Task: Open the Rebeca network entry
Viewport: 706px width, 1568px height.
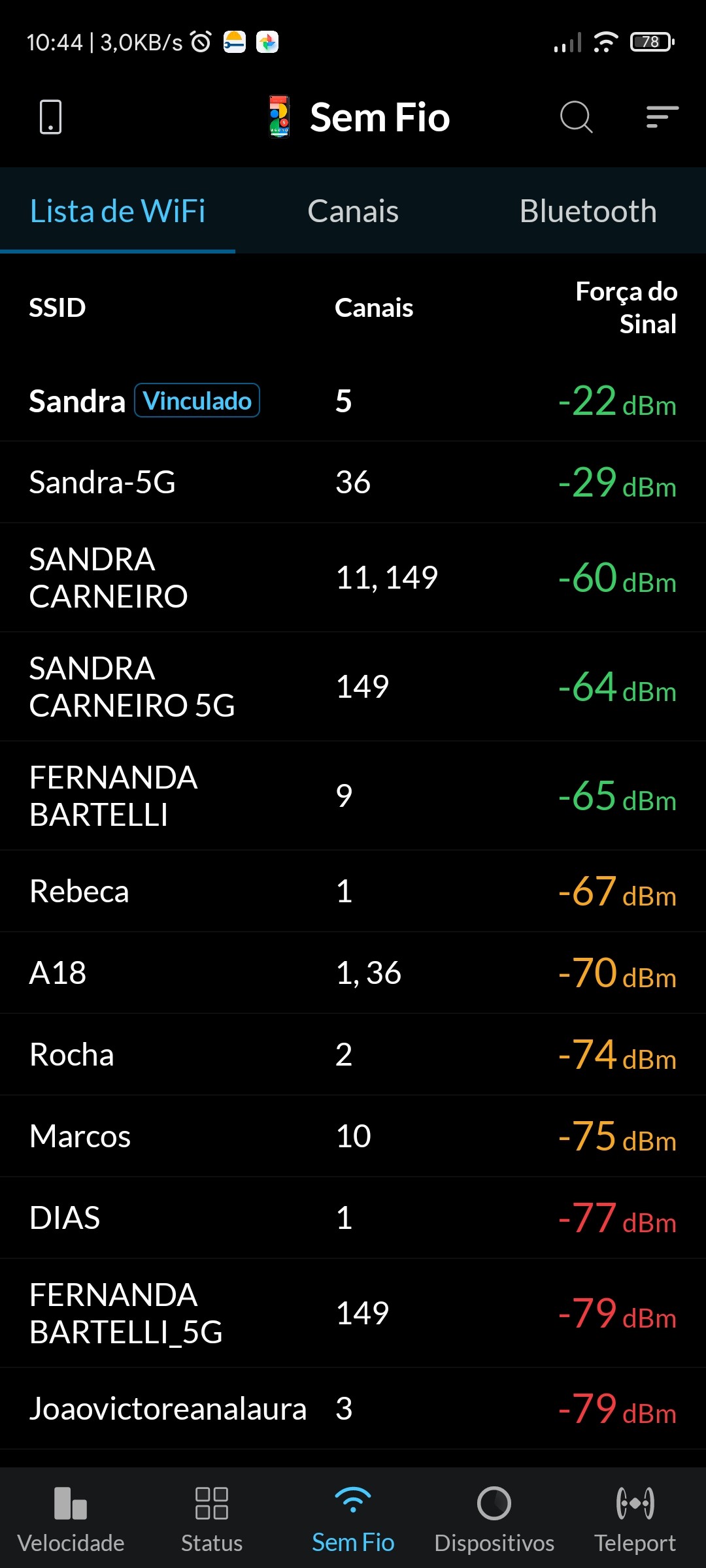Action: 353,891
